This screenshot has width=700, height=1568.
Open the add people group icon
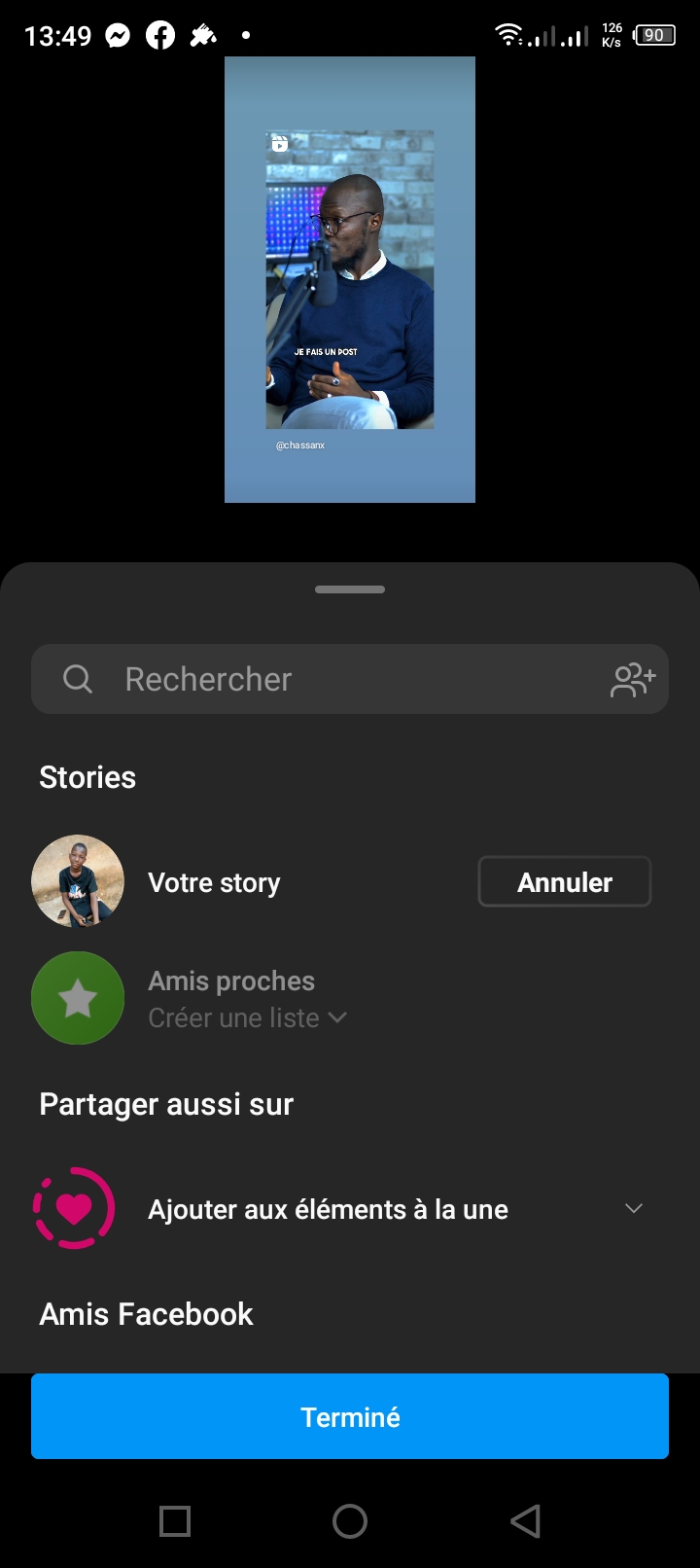(x=633, y=679)
